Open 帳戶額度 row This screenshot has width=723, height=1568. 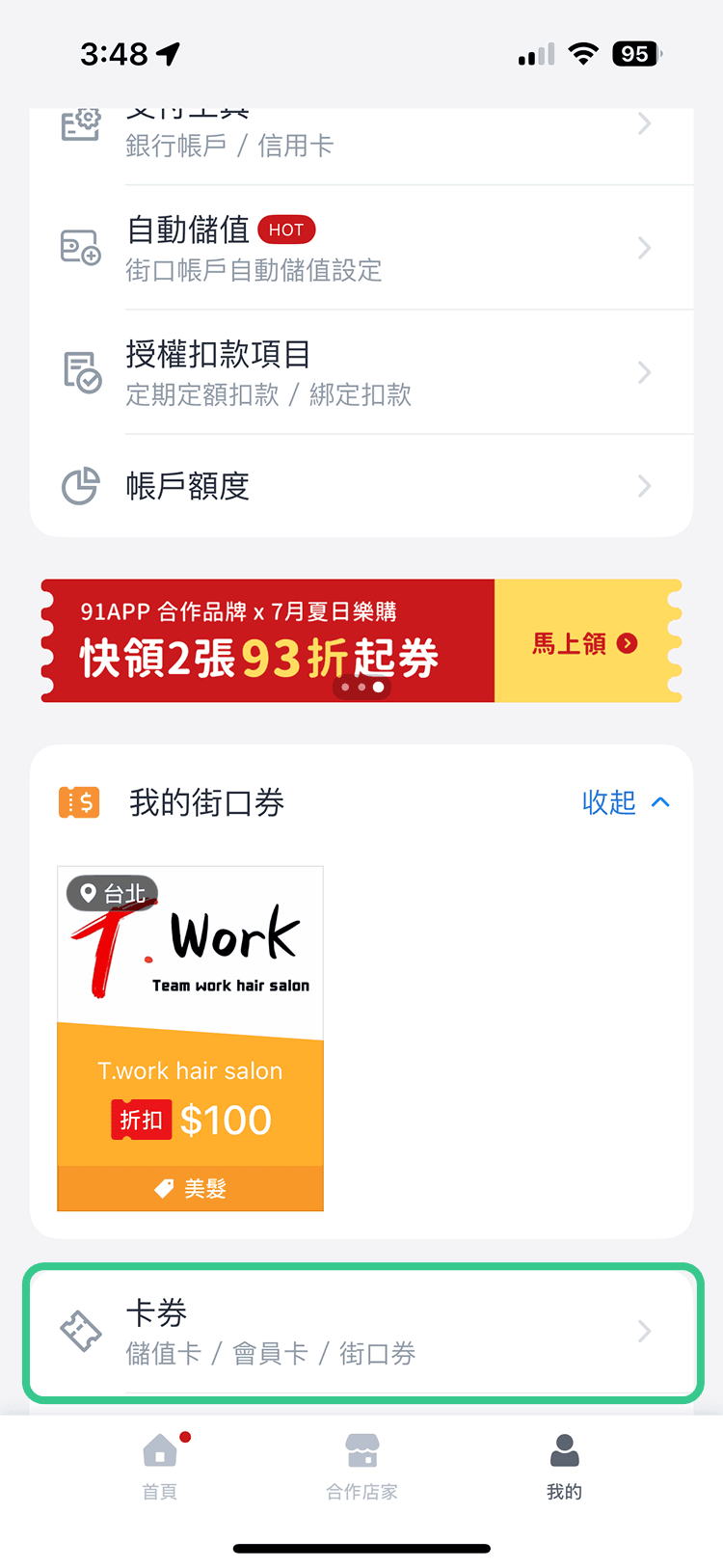pyautogui.click(x=361, y=486)
